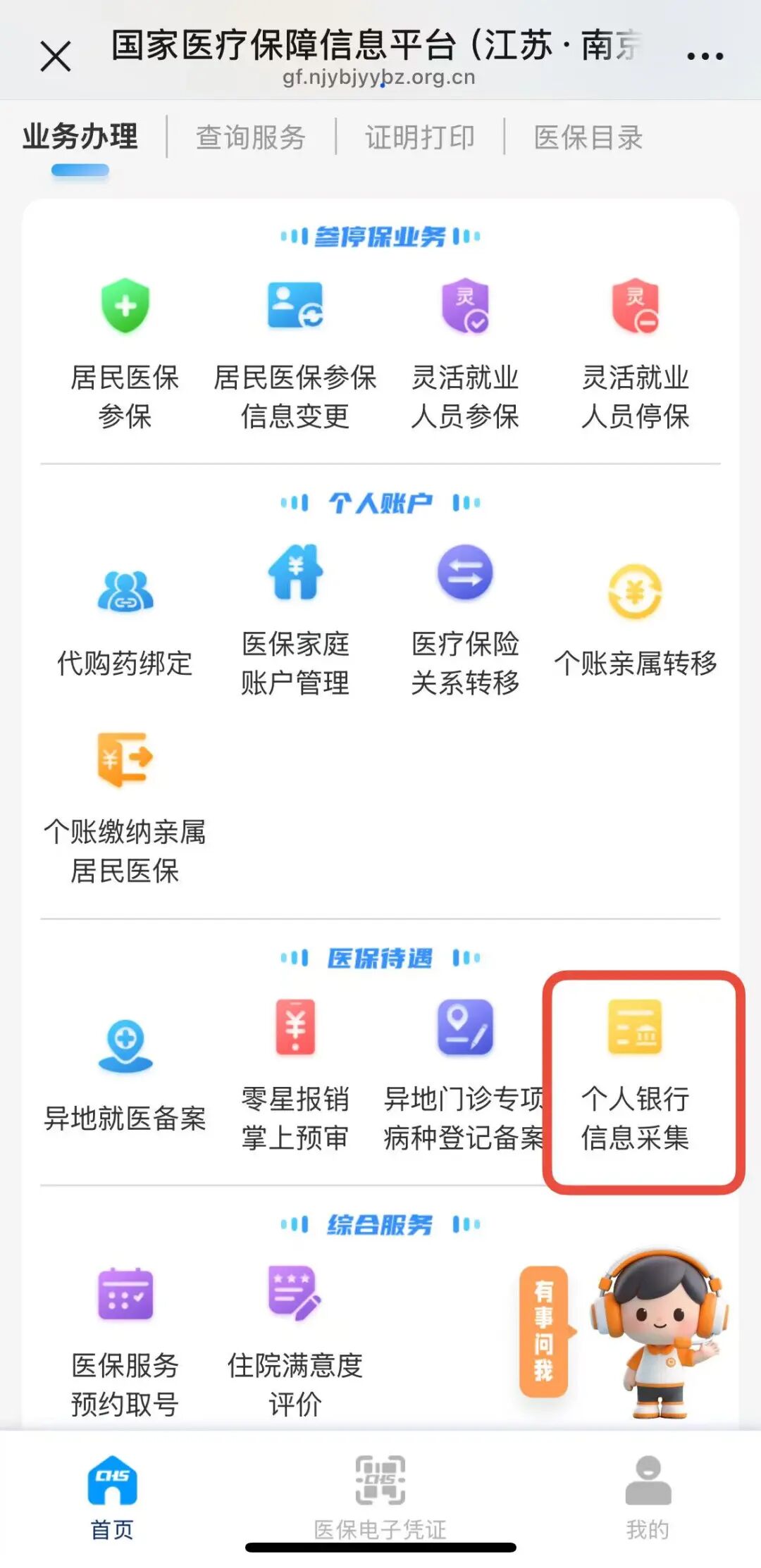Open 医保家庭账户管理
This screenshot has width=761, height=1568.
click(x=295, y=620)
